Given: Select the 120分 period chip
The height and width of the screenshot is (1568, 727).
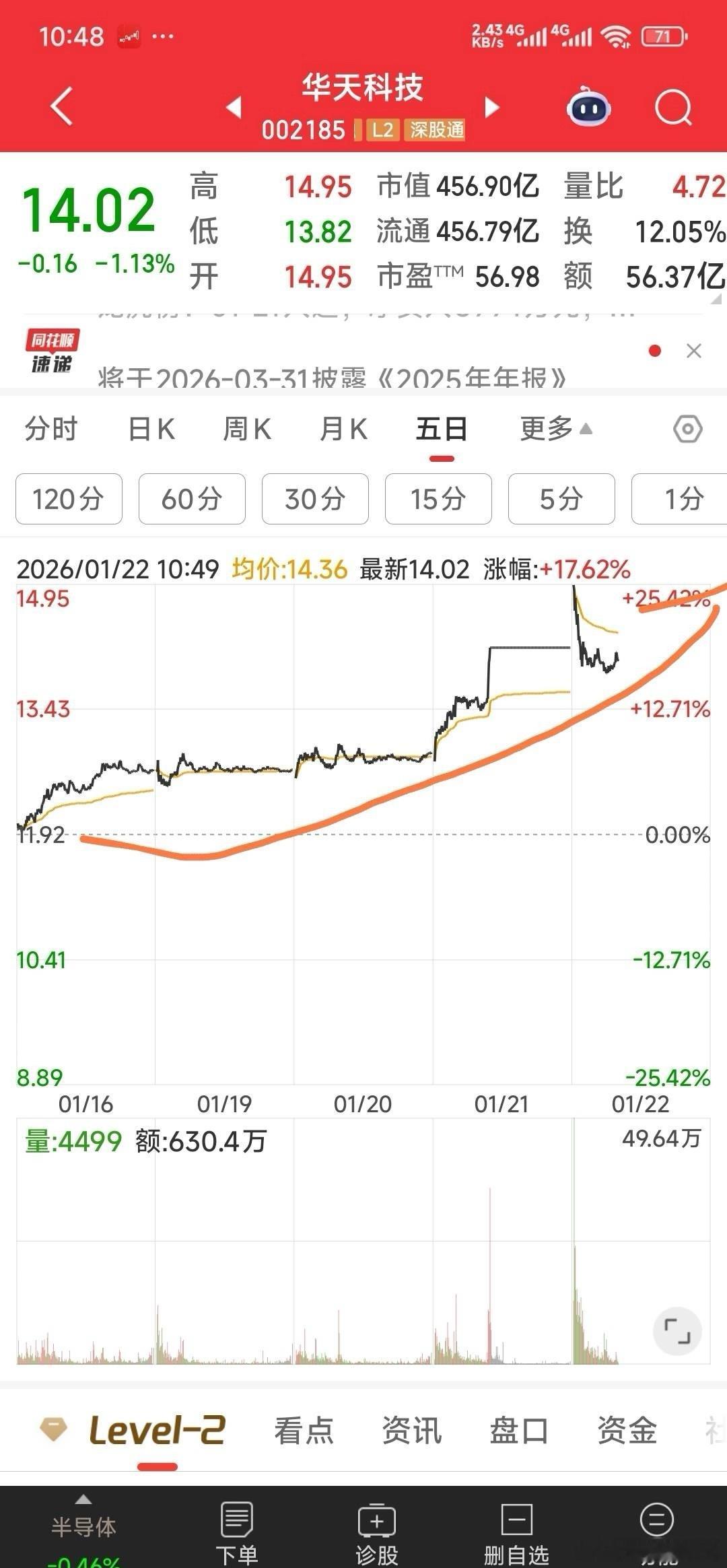Looking at the screenshot, I should 69,499.
